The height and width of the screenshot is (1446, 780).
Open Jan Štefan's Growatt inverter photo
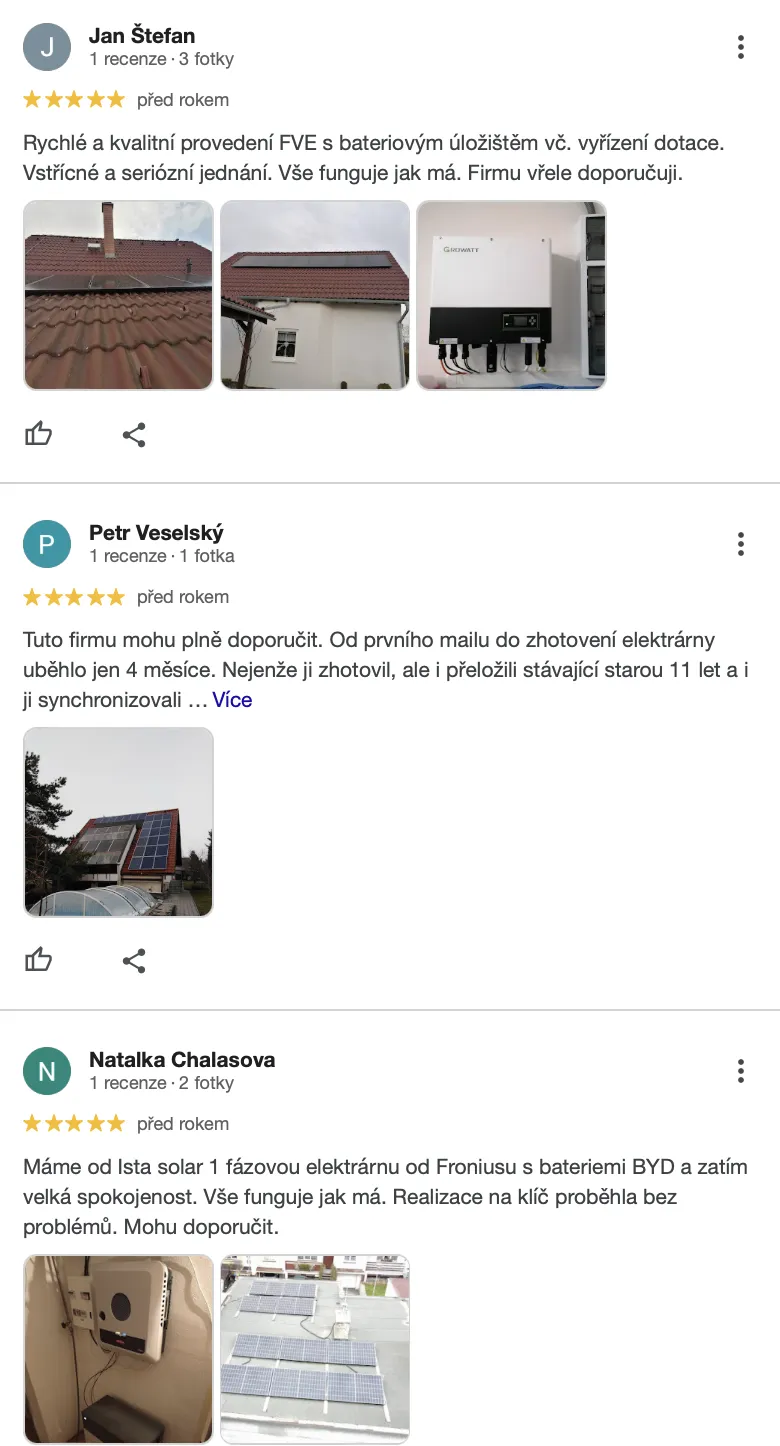pos(511,295)
